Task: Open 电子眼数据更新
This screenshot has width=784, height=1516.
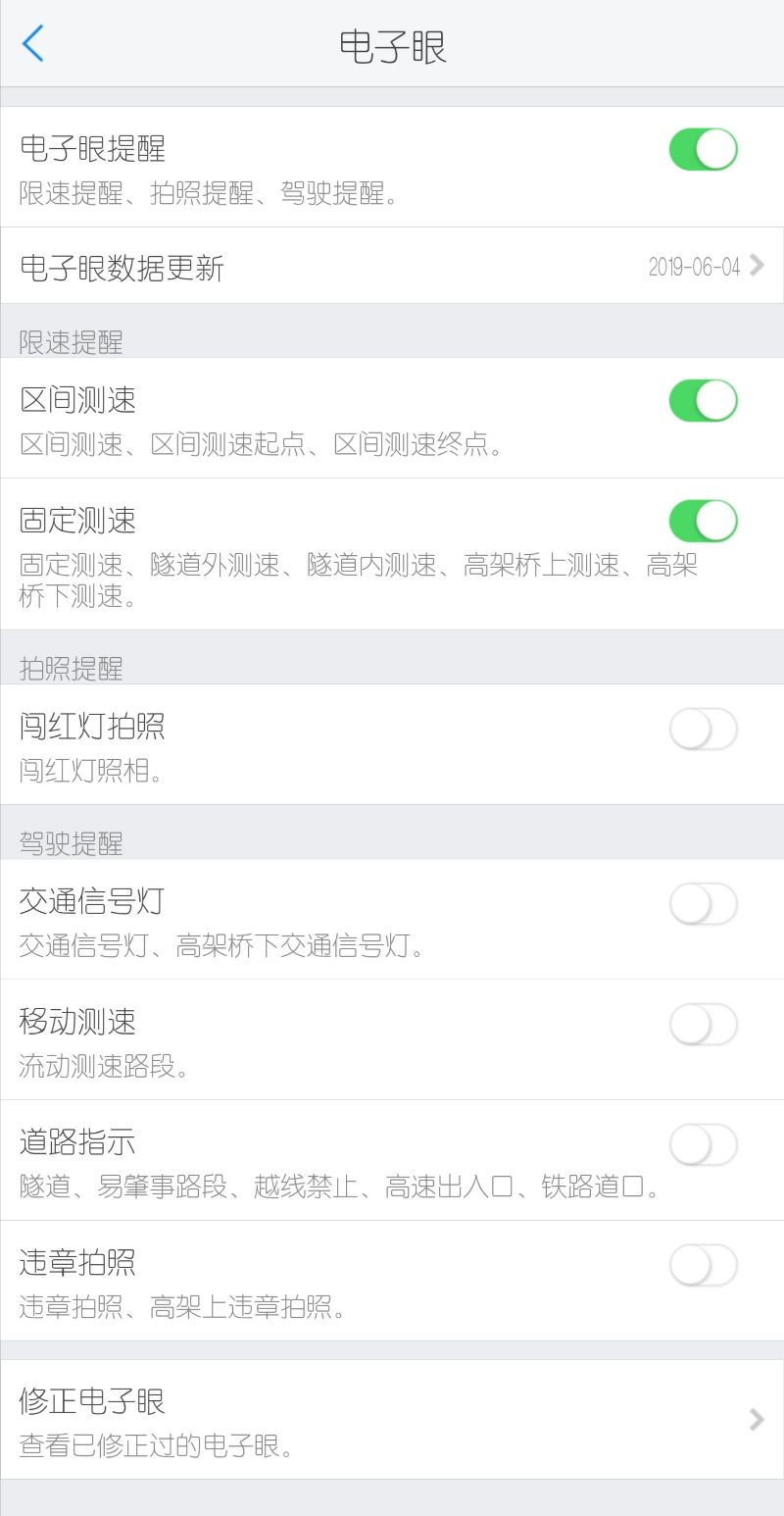Action: tap(392, 266)
